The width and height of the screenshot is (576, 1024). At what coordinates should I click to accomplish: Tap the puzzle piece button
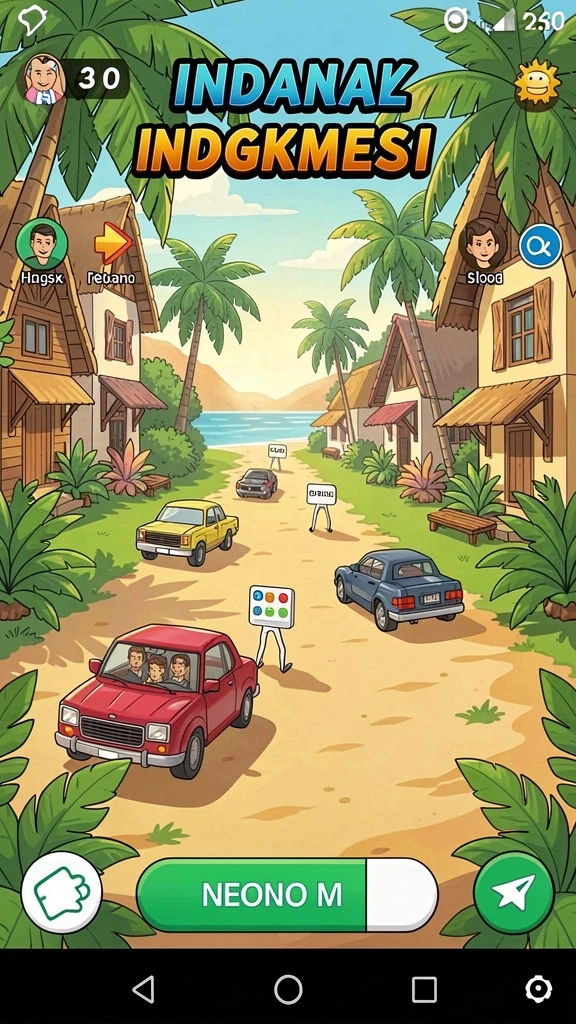tap(61, 892)
